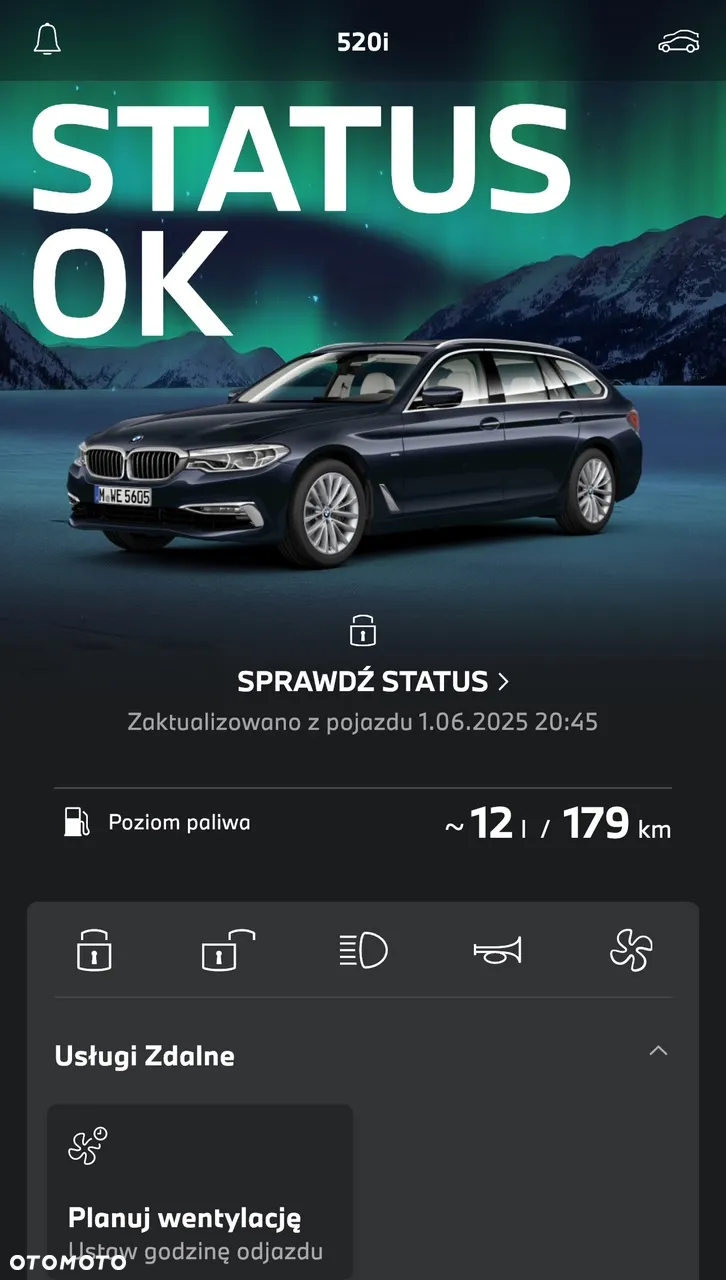This screenshot has height=1280, width=726.
Task: Sound the horn remotely
Action: 498,950
